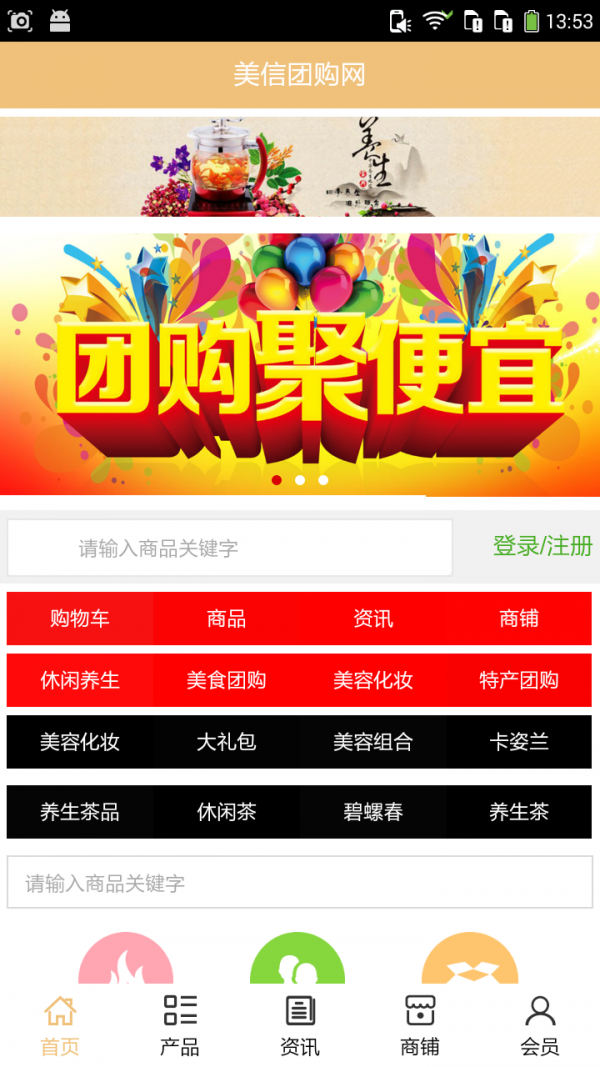Screen dimensions: 600x1067
Task: Select the 休闲养生 category
Action: [x=80, y=681]
